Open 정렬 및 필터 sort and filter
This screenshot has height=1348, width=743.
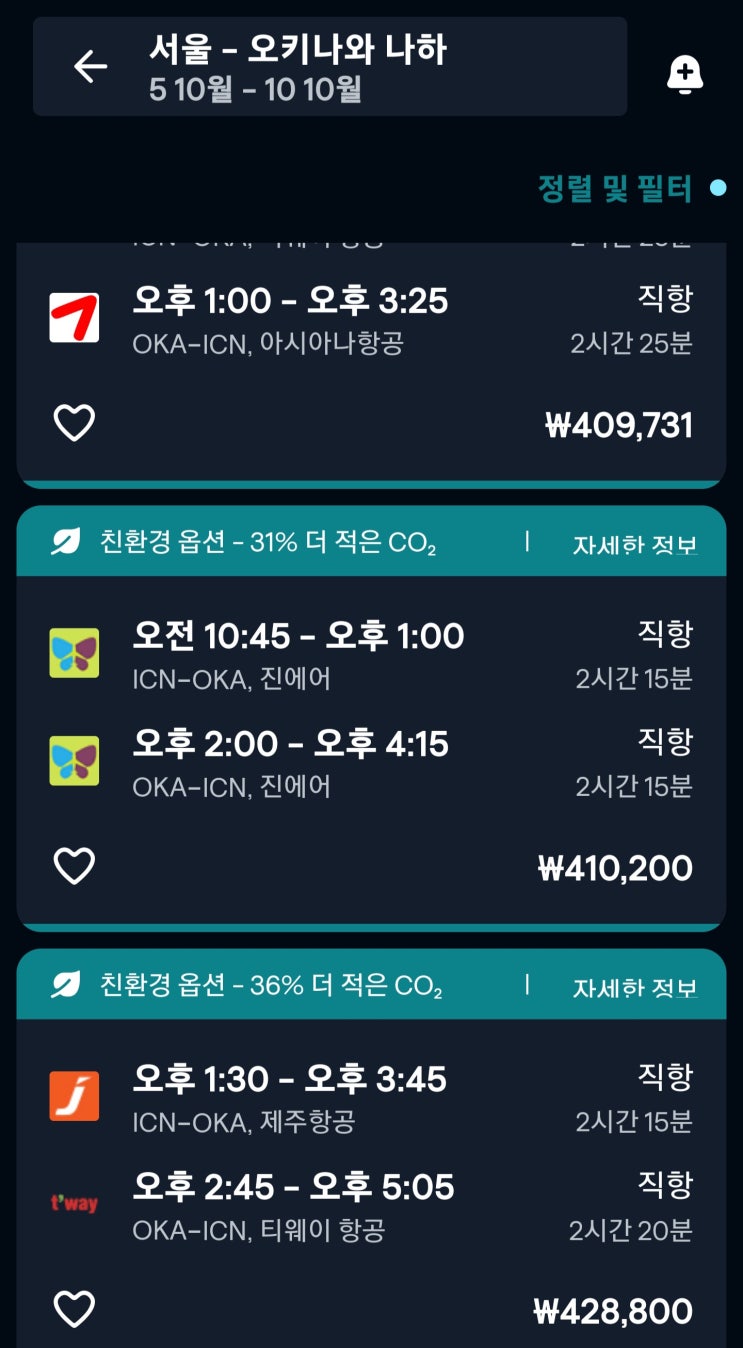click(x=615, y=188)
